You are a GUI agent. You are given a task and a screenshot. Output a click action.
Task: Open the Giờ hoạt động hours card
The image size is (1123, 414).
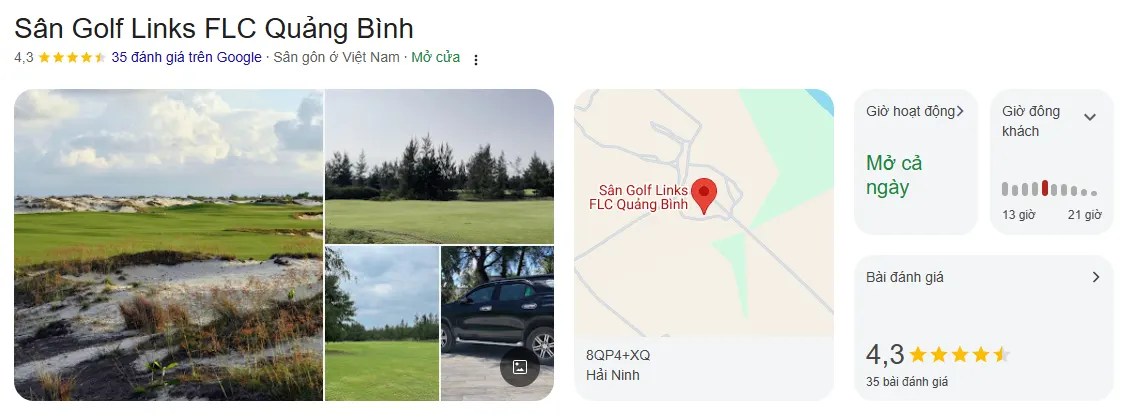click(x=915, y=162)
